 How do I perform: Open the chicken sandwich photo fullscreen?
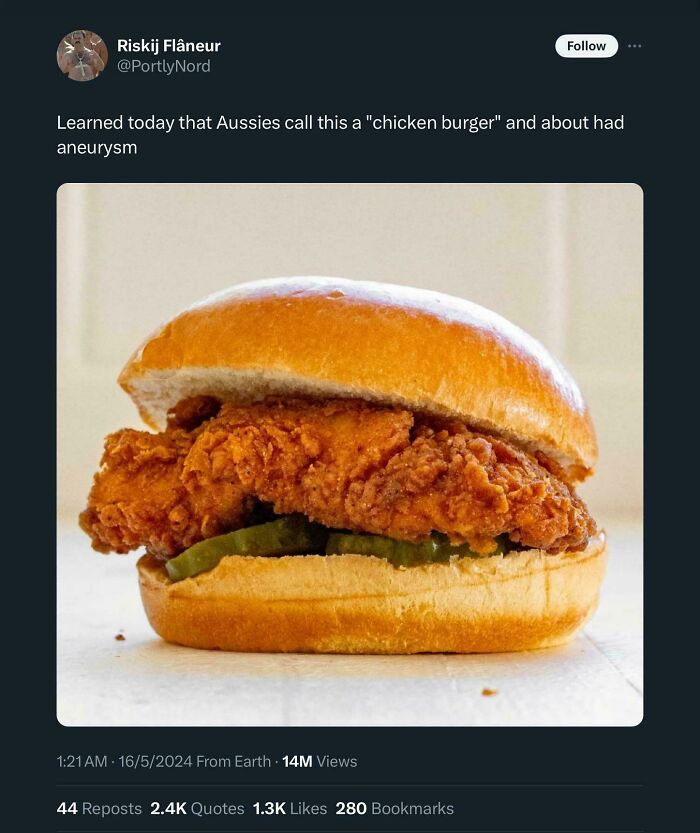(x=349, y=454)
